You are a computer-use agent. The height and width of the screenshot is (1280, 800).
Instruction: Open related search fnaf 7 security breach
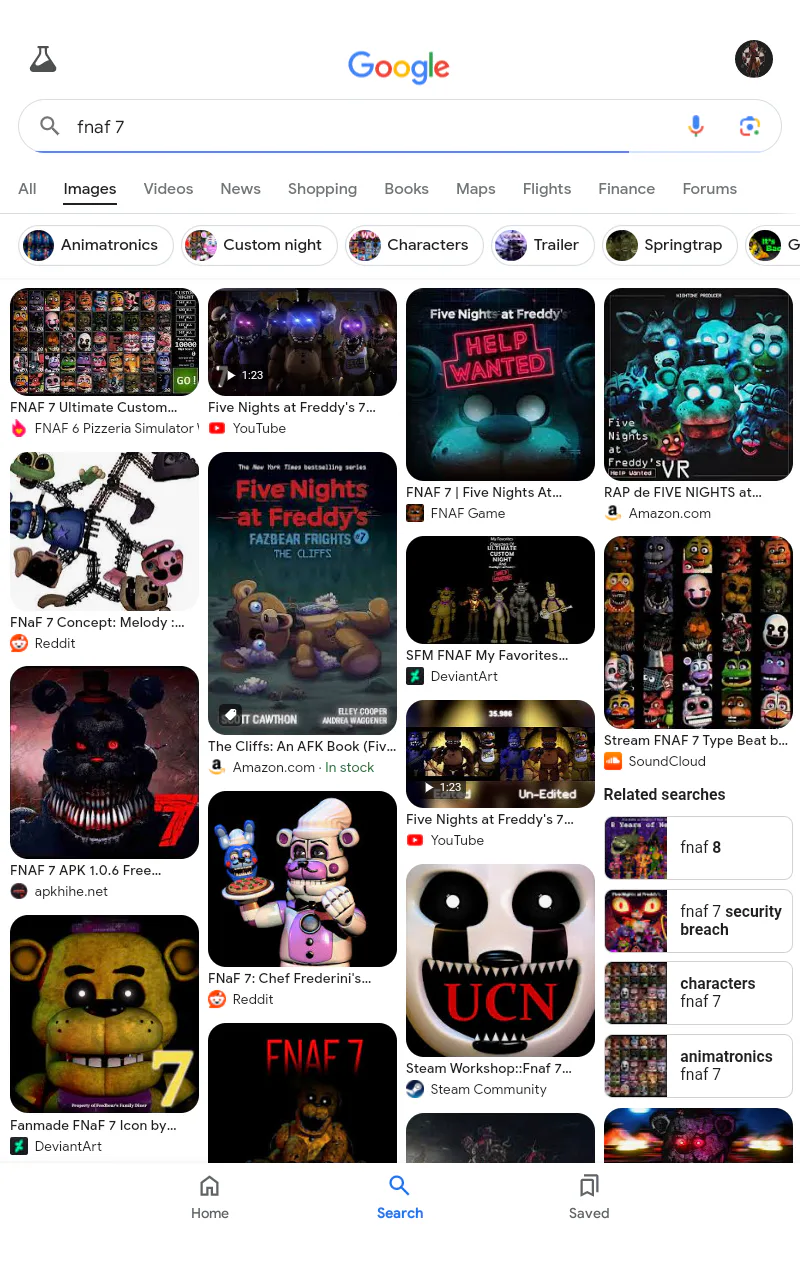(698, 920)
